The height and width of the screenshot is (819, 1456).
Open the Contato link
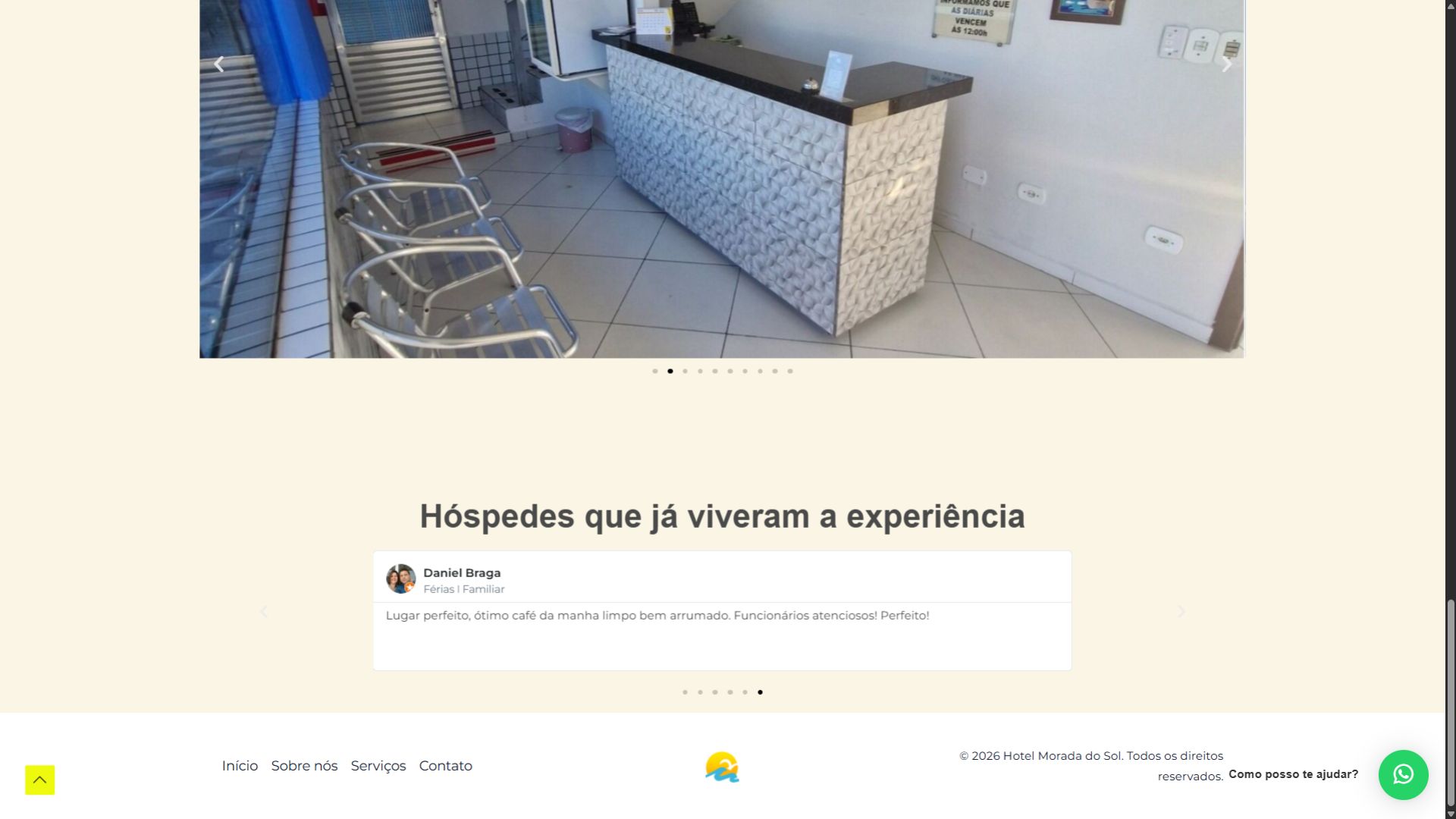(x=445, y=766)
